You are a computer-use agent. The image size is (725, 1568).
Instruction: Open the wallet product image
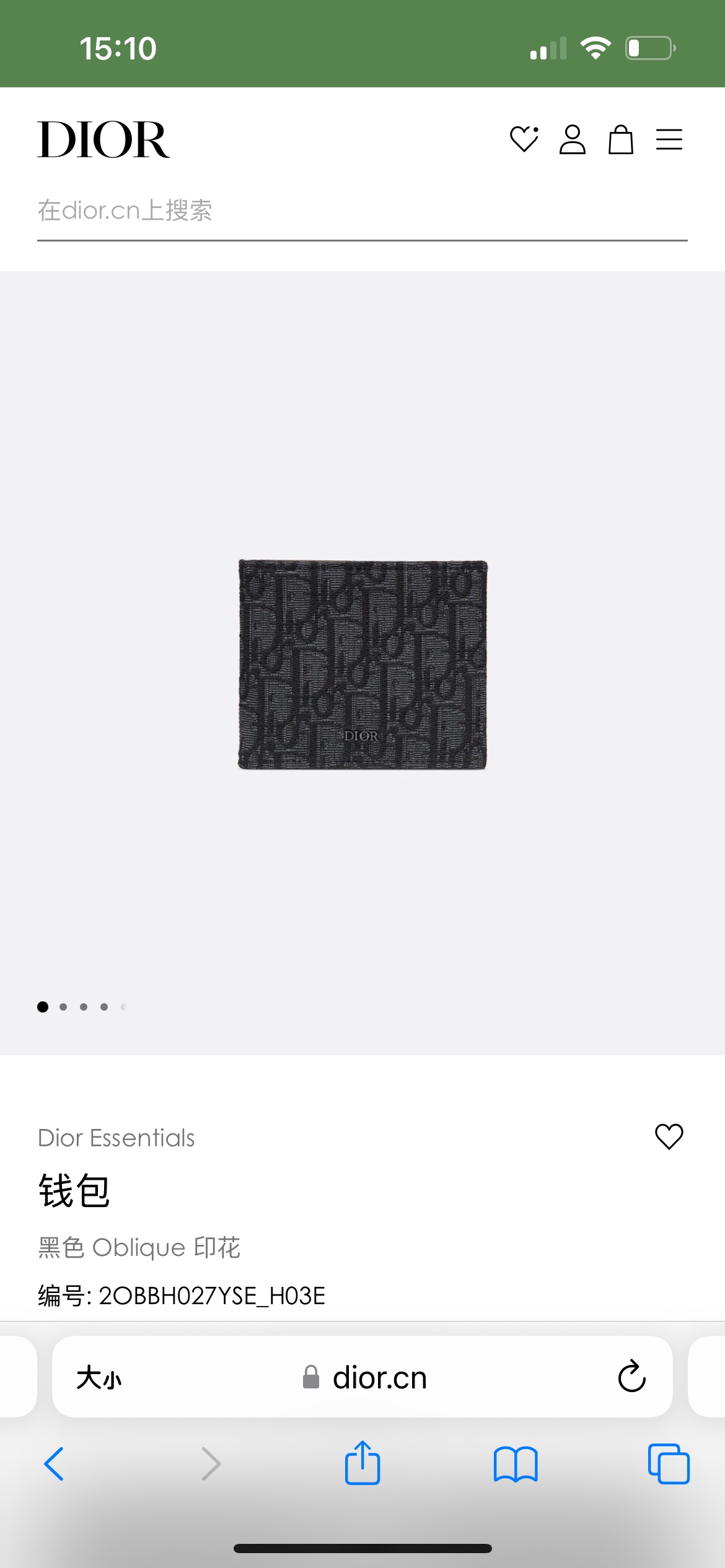362,664
